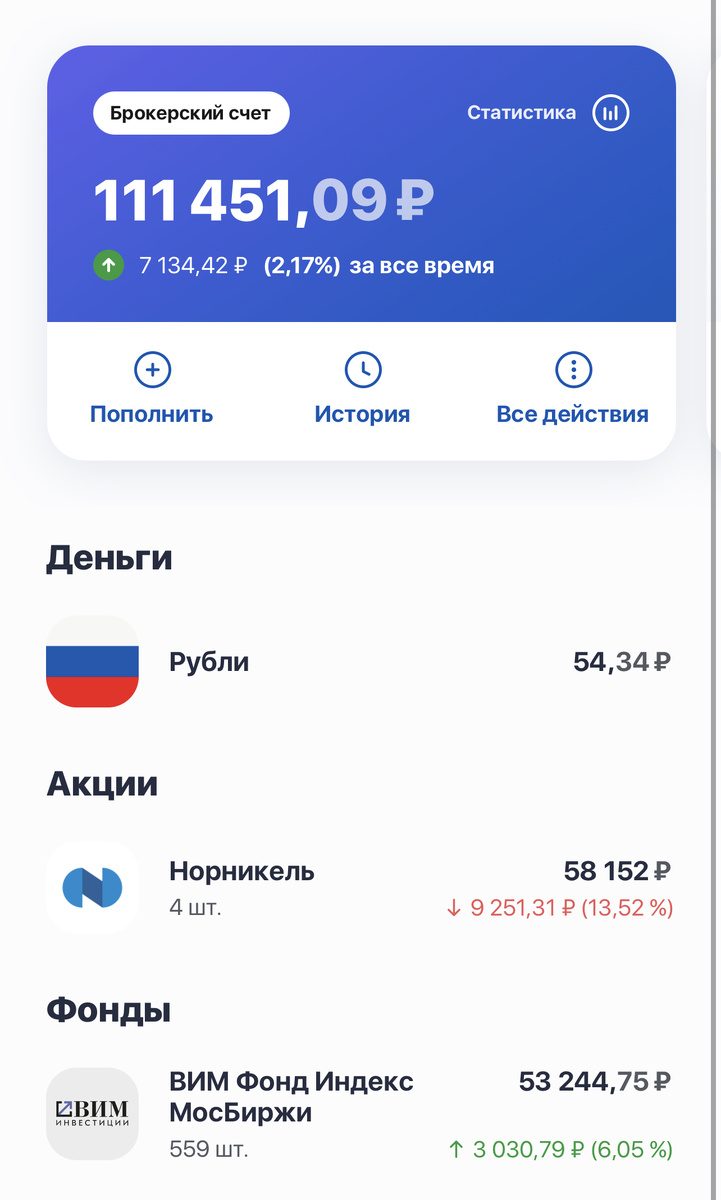Tap the total balance 111 451,09 ₽
This screenshot has height=1200, width=721.
point(263,197)
